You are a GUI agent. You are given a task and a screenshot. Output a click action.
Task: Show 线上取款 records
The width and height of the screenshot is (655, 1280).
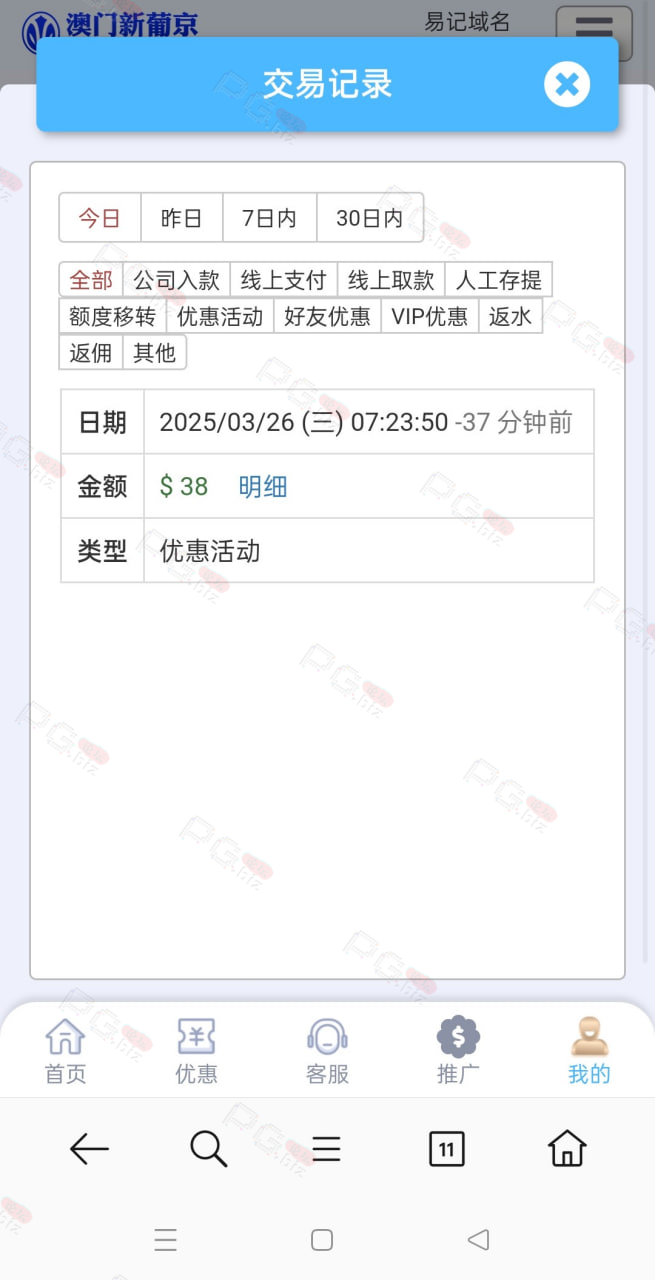click(x=391, y=280)
